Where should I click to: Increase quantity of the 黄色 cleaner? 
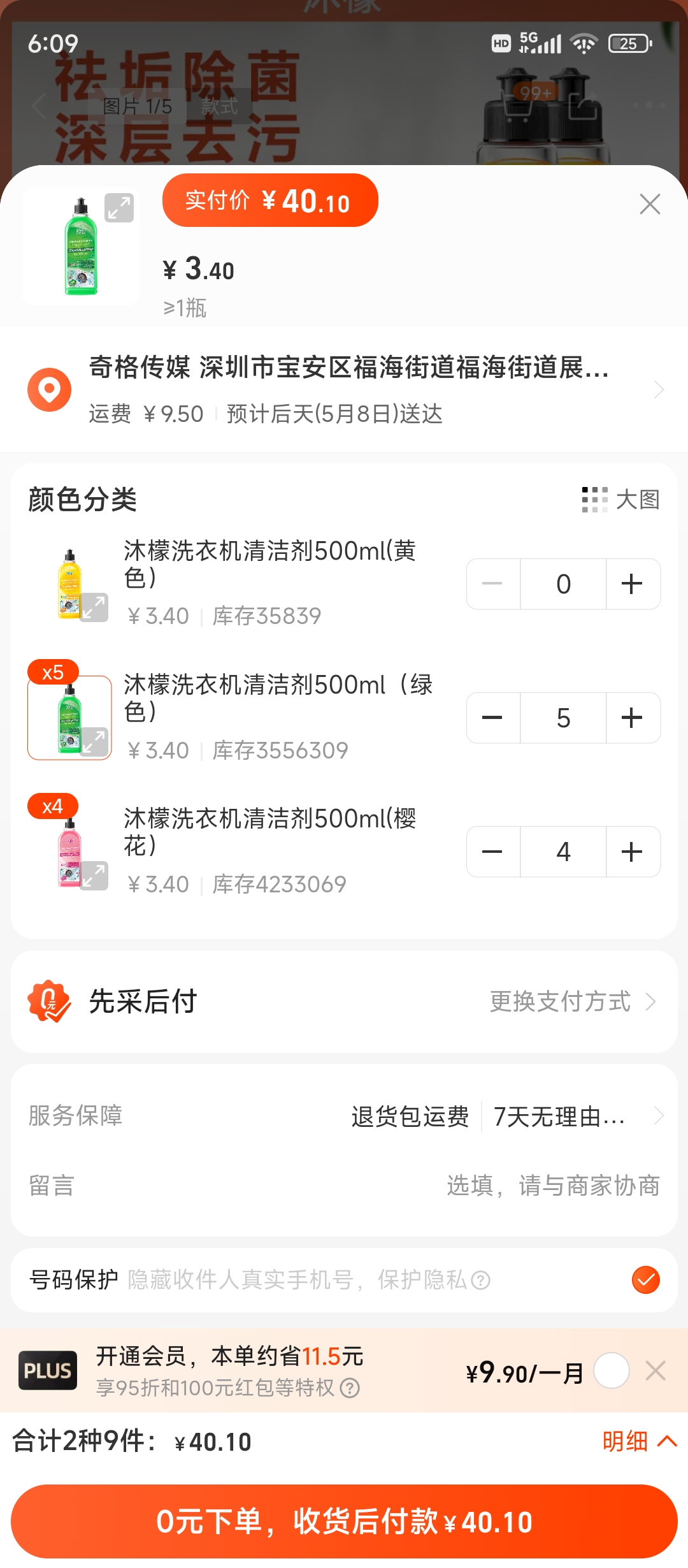click(x=632, y=584)
